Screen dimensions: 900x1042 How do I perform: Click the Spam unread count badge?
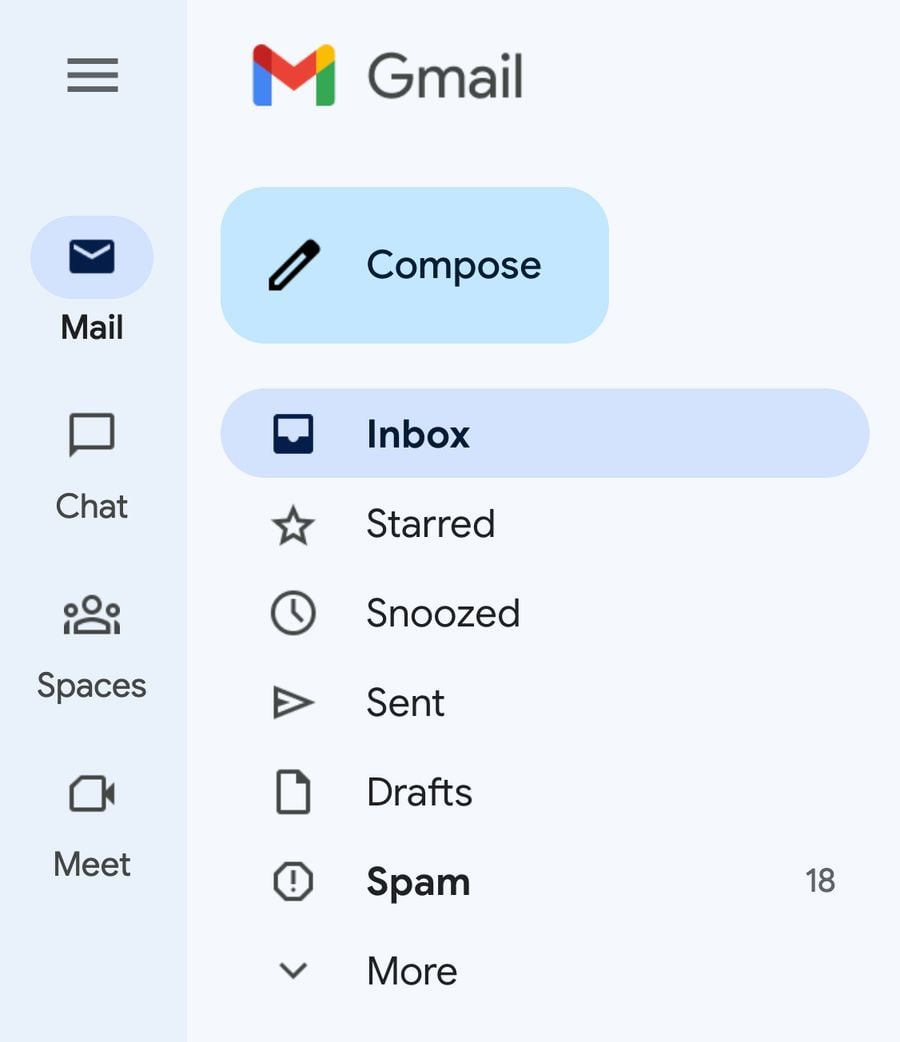[820, 881]
